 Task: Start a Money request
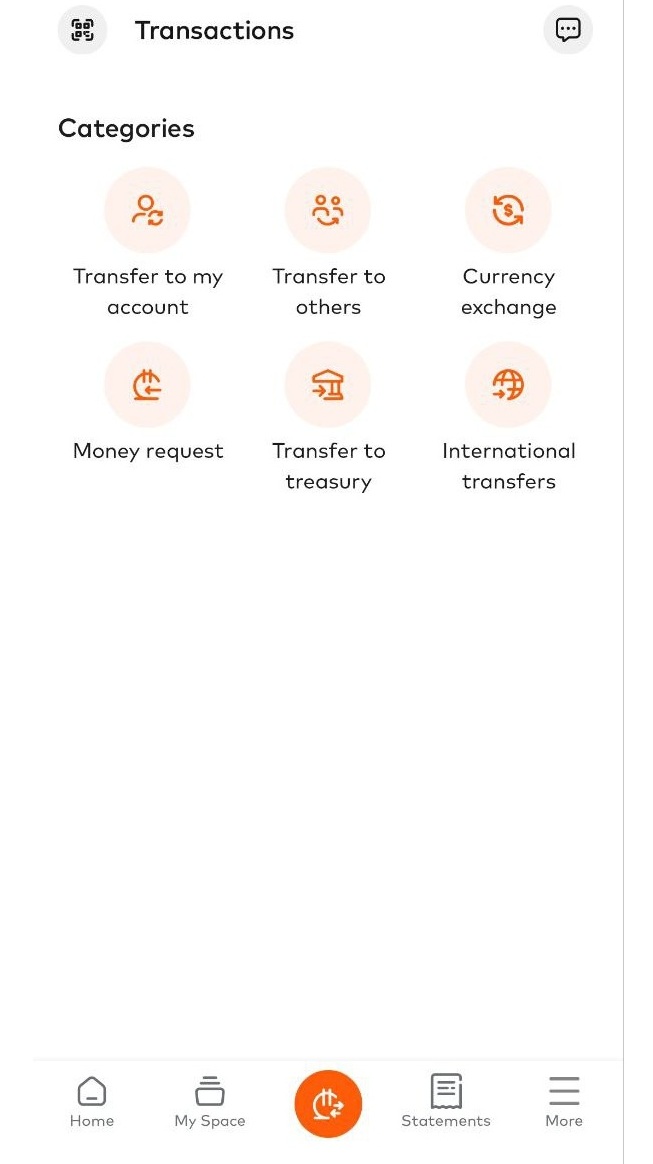(147, 386)
